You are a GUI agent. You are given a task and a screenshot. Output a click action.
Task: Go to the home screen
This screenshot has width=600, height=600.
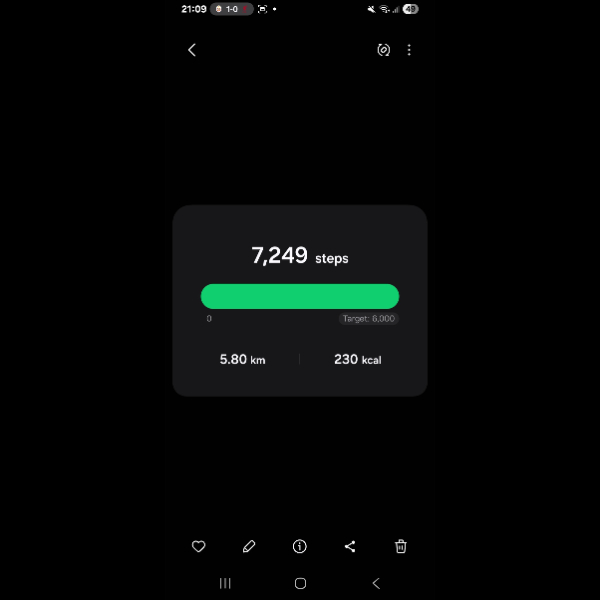click(x=300, y=583)
